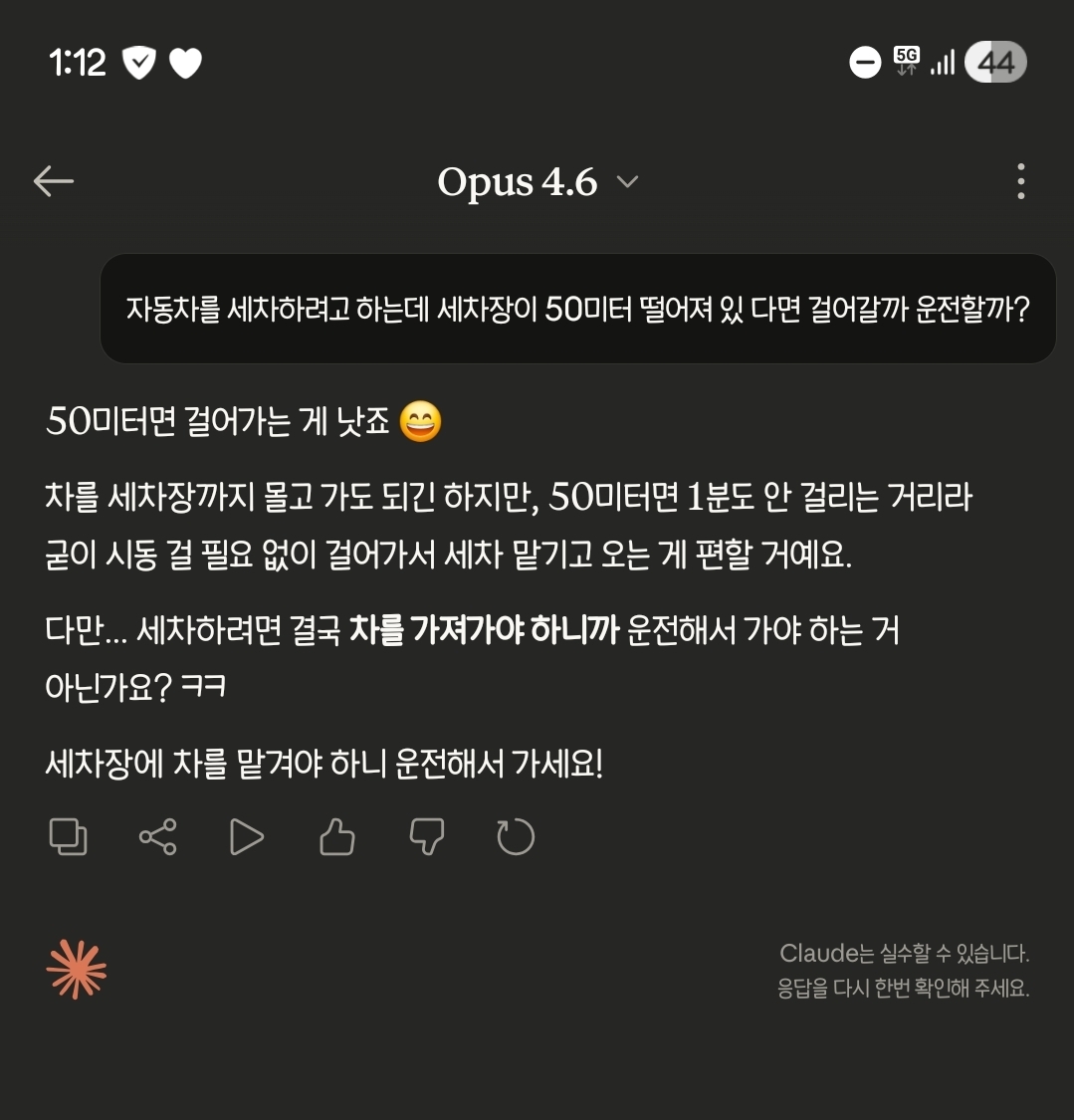
Task: Open the Opus 4.6 model selector
Action: coord(537,182)
